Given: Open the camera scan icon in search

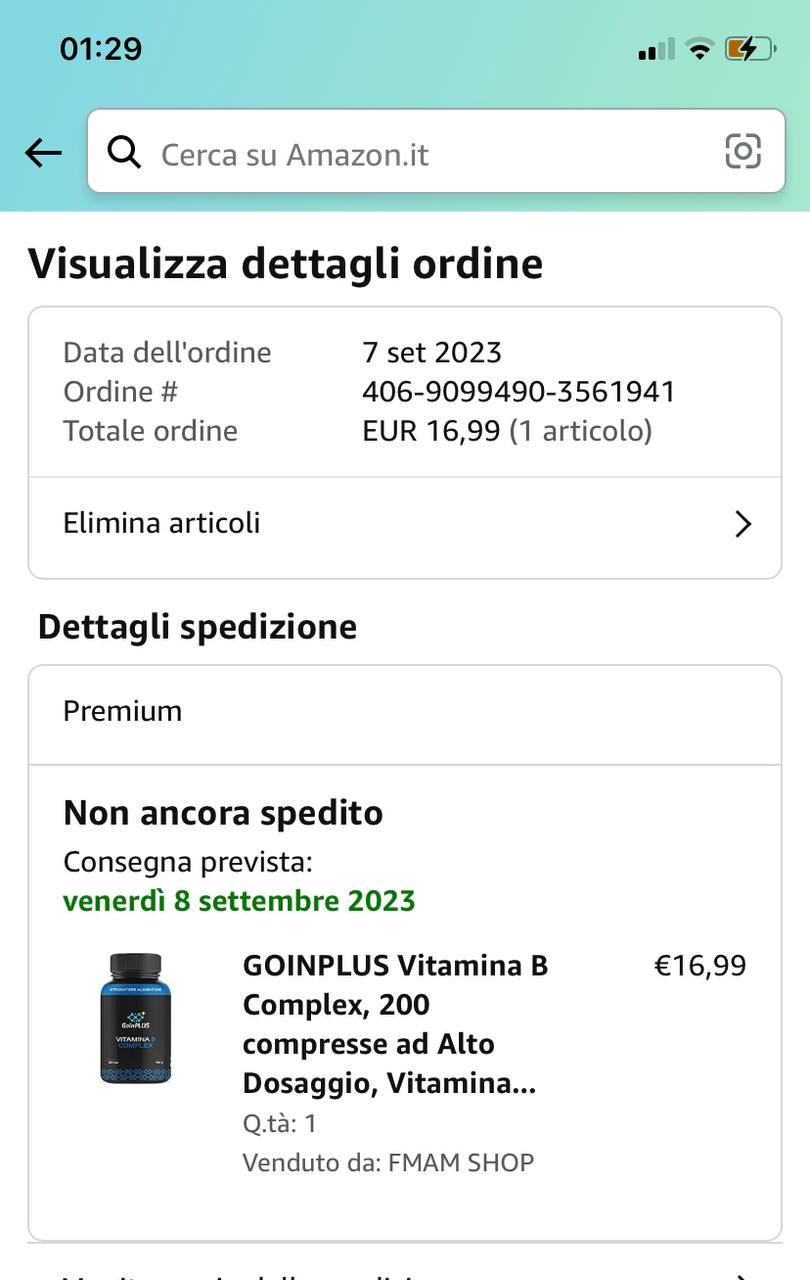Looking at the screenshot, I should [x=742, y=152].
